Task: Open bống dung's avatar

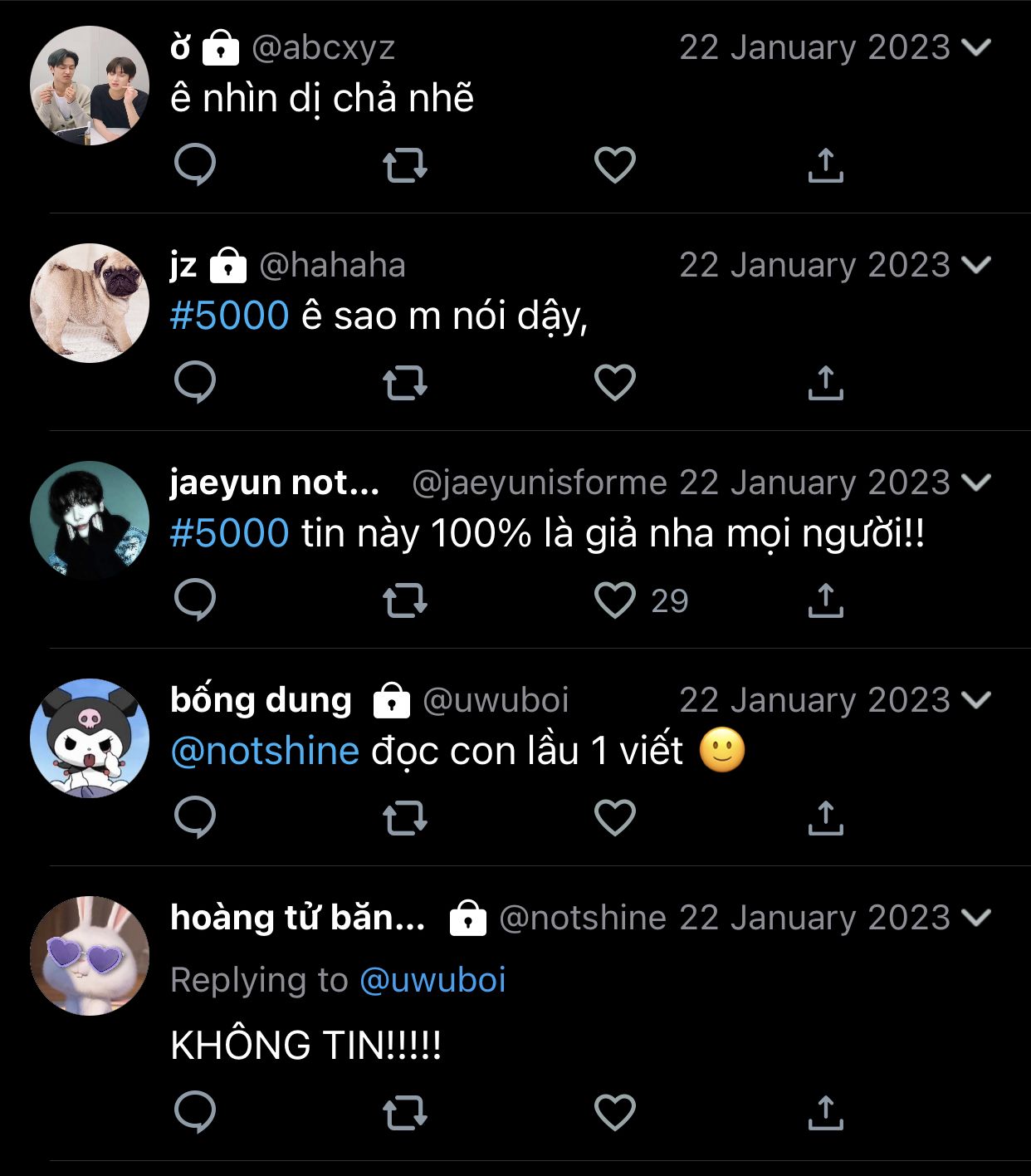Action: coord(90,737)
